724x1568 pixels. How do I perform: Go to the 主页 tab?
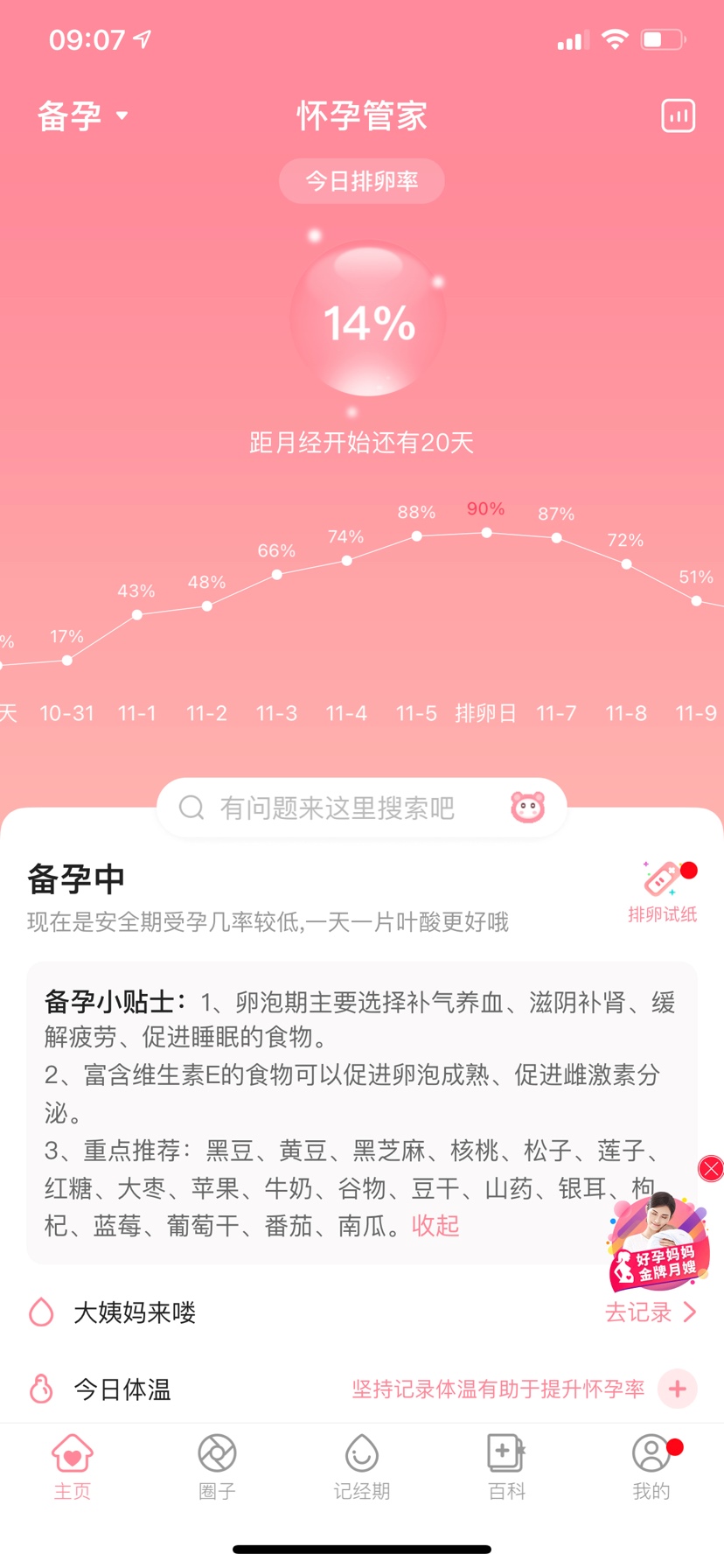[73, 1467]
